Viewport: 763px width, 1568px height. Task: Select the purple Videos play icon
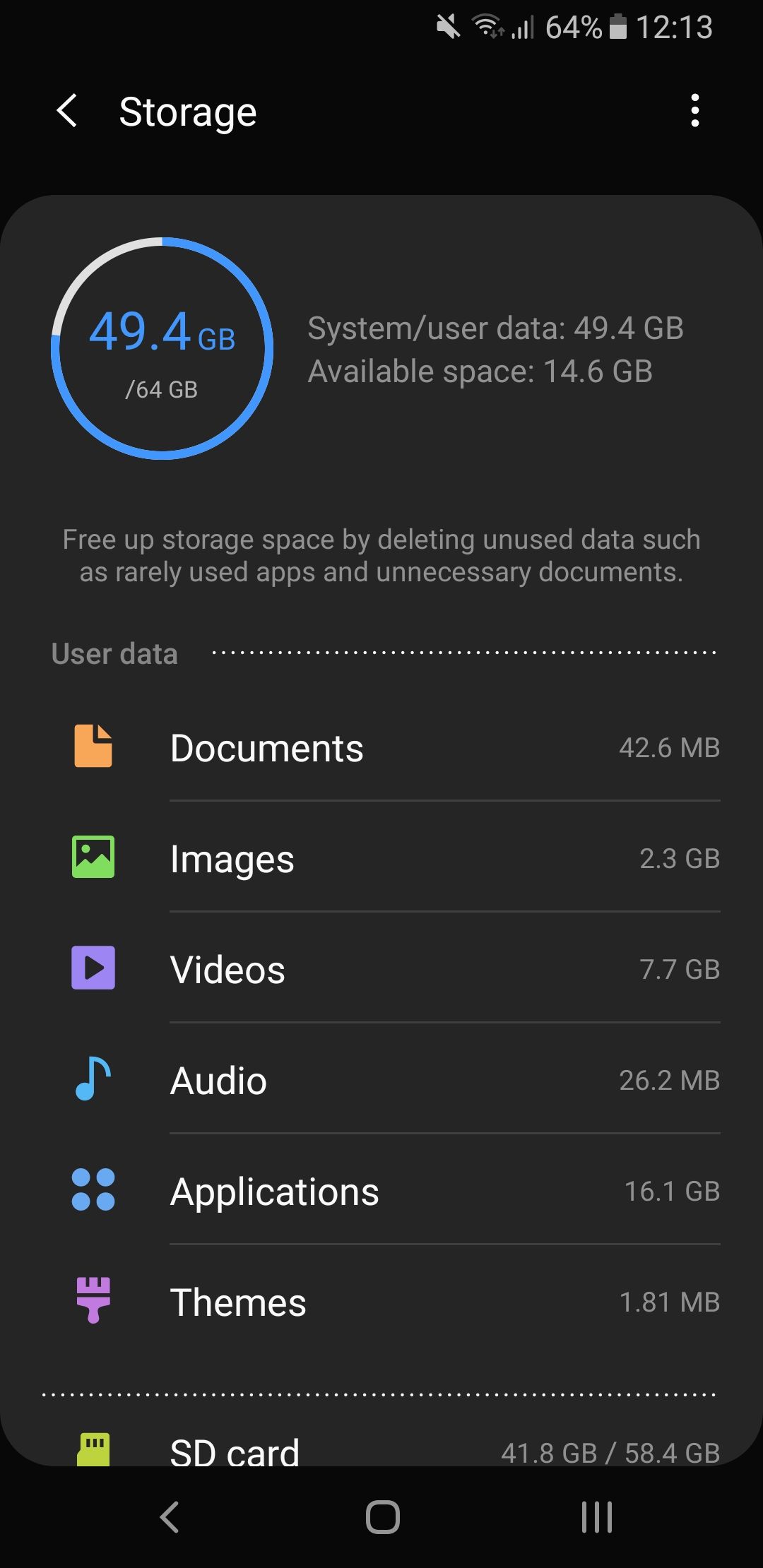point(93,968)
